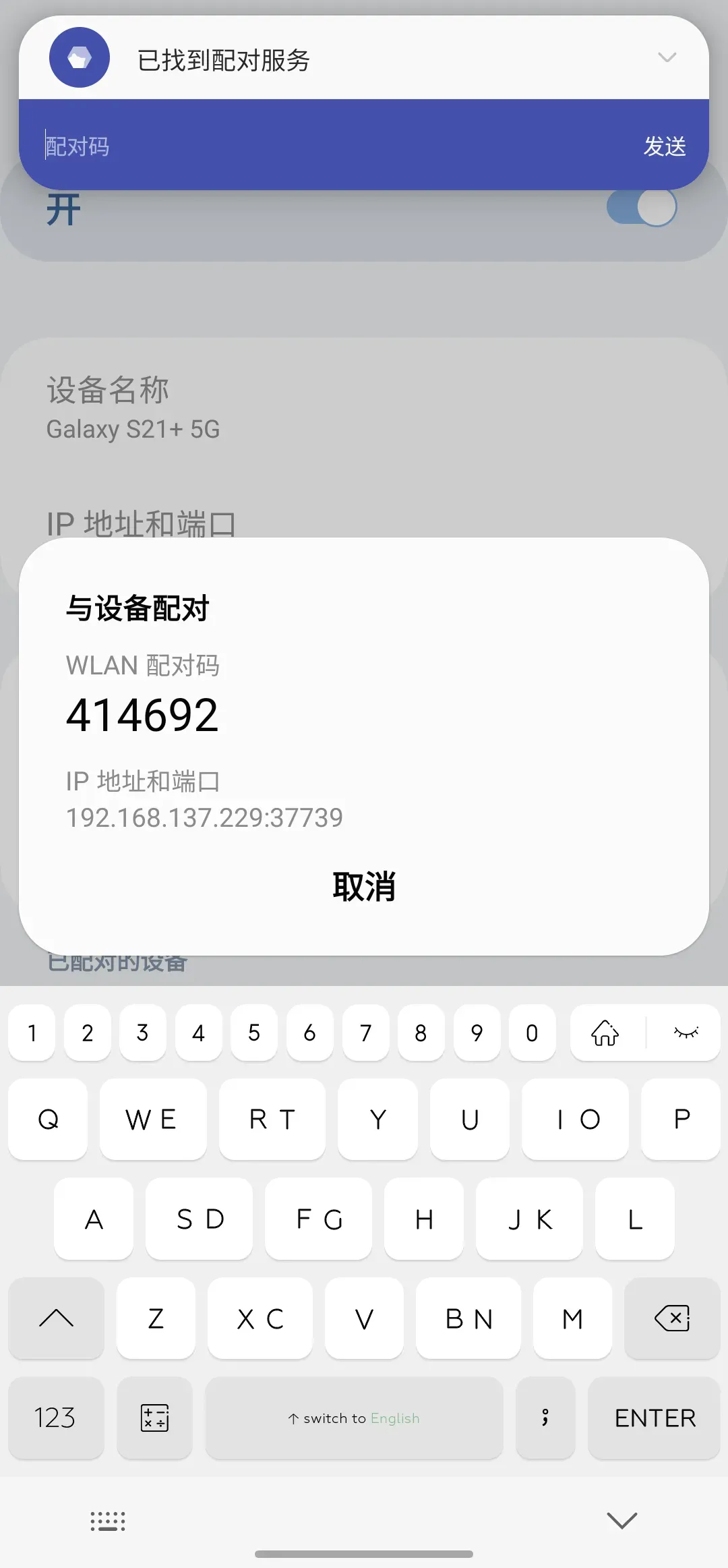Image resolution: width=728 pixels, height=1568 pixels.
Task: Tap the backspace key
Action: pos(671,1318)
